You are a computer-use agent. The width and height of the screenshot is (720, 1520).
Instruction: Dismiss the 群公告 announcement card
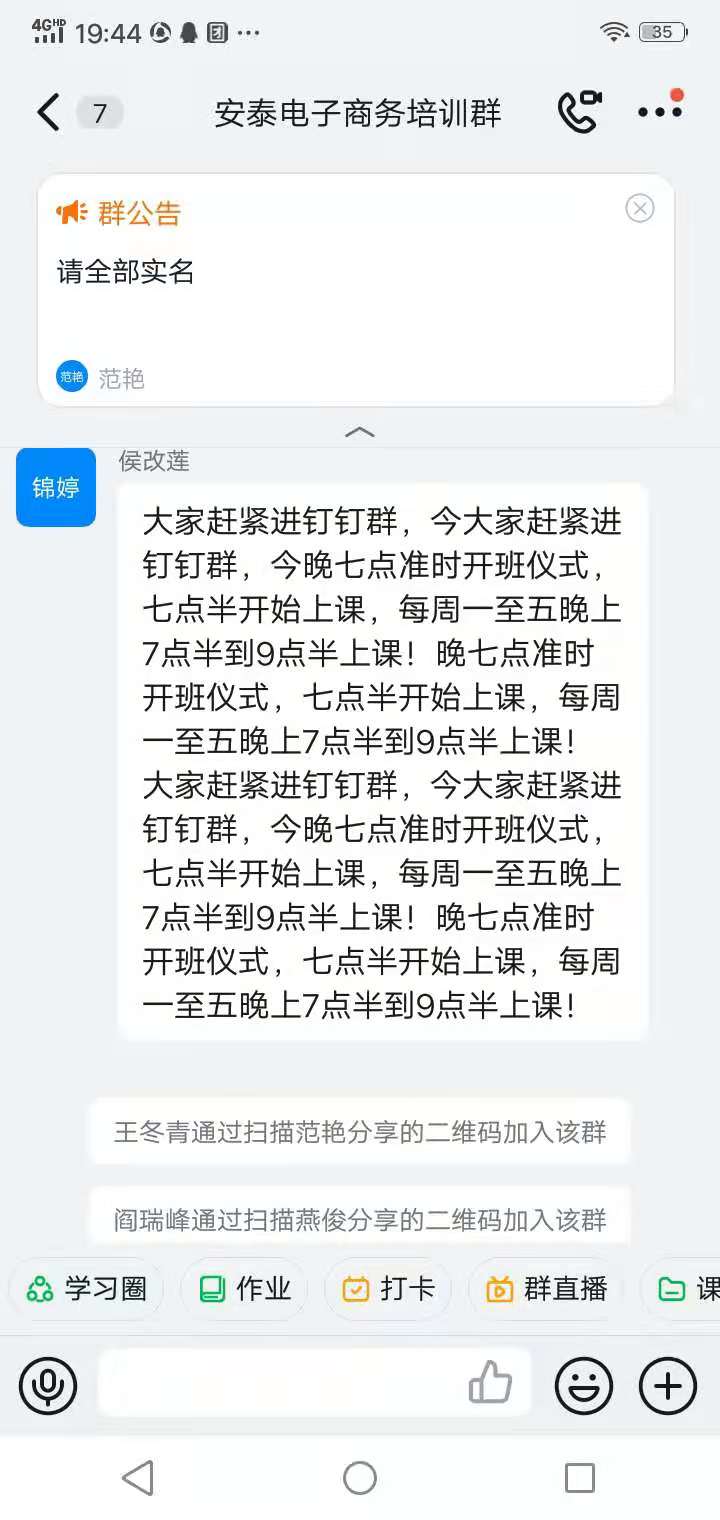(640, 208)
